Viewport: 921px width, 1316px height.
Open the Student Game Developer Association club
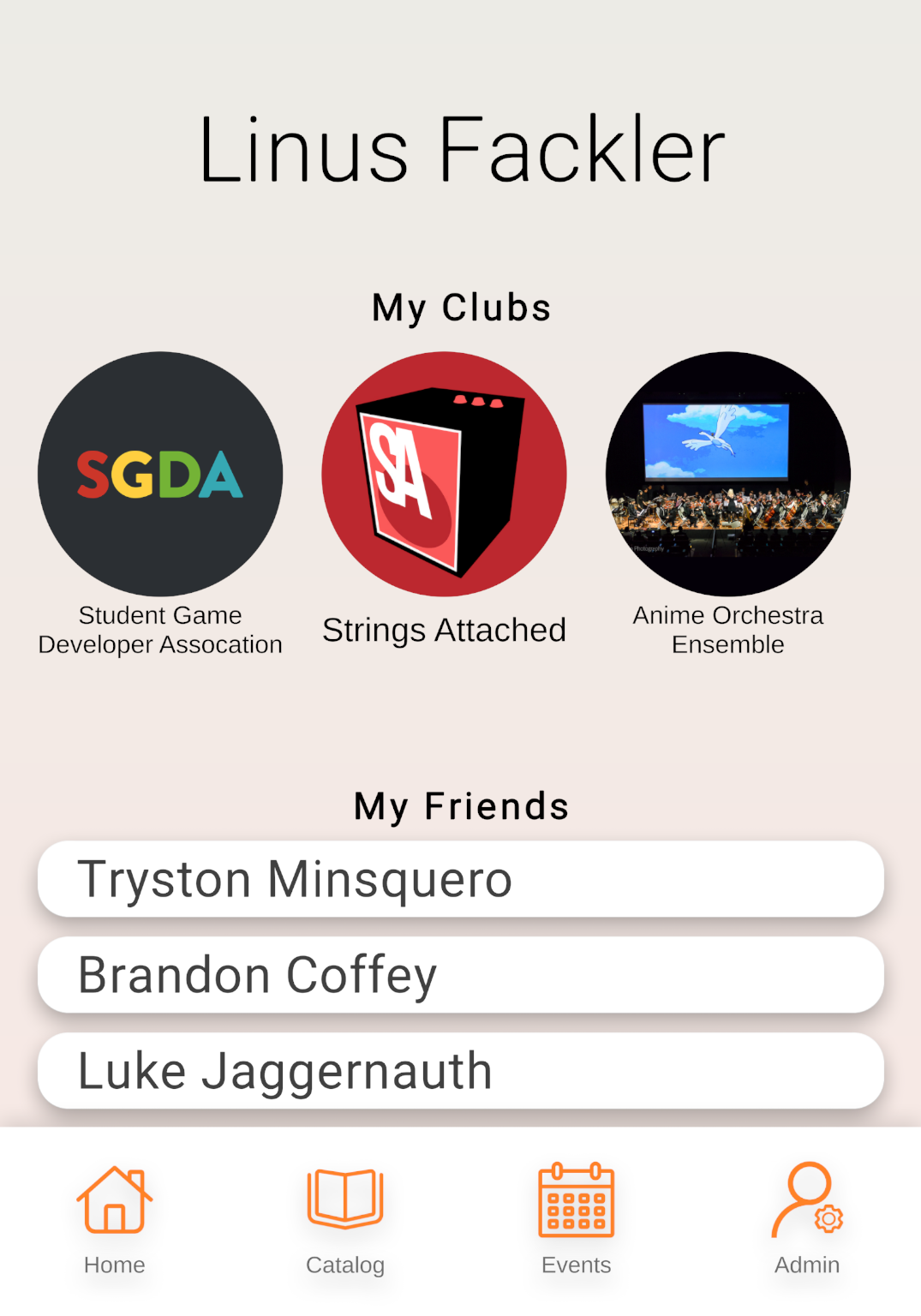pos(160,474)
